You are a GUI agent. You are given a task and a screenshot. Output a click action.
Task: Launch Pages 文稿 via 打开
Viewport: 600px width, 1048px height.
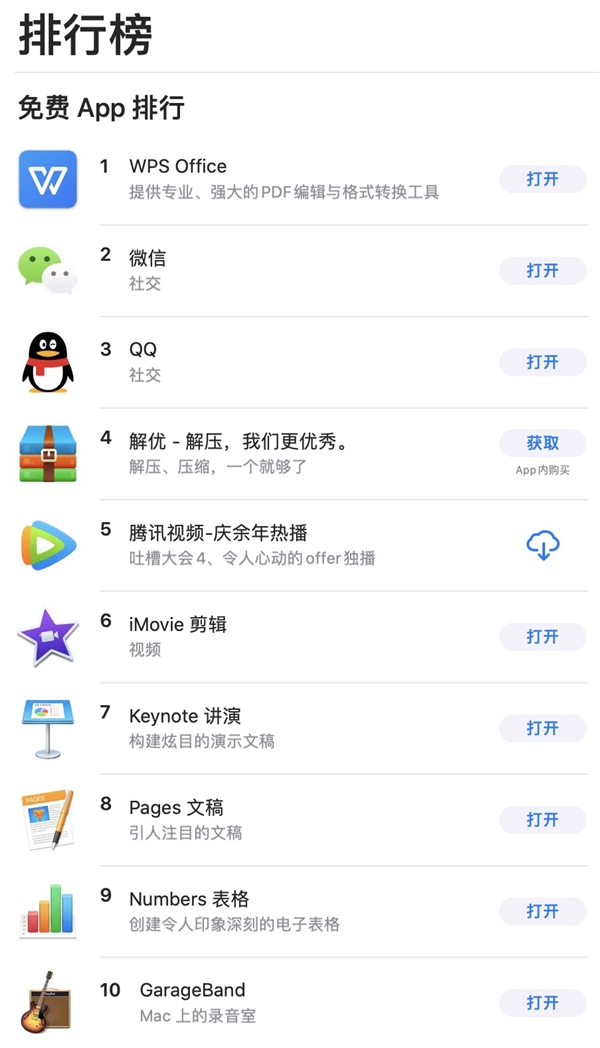pyautogui.click(x=542, y=820)
